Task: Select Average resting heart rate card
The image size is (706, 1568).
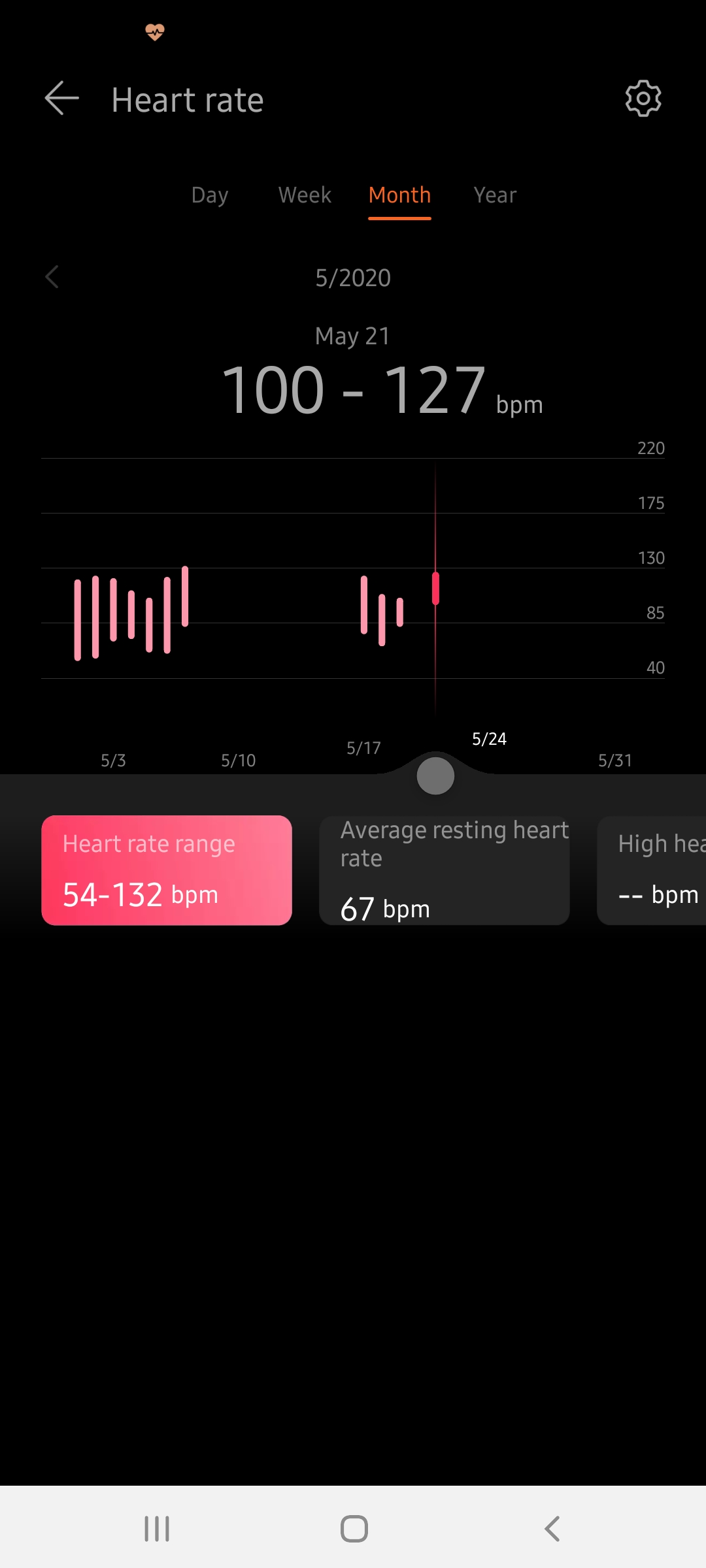Action: point(445,870)
